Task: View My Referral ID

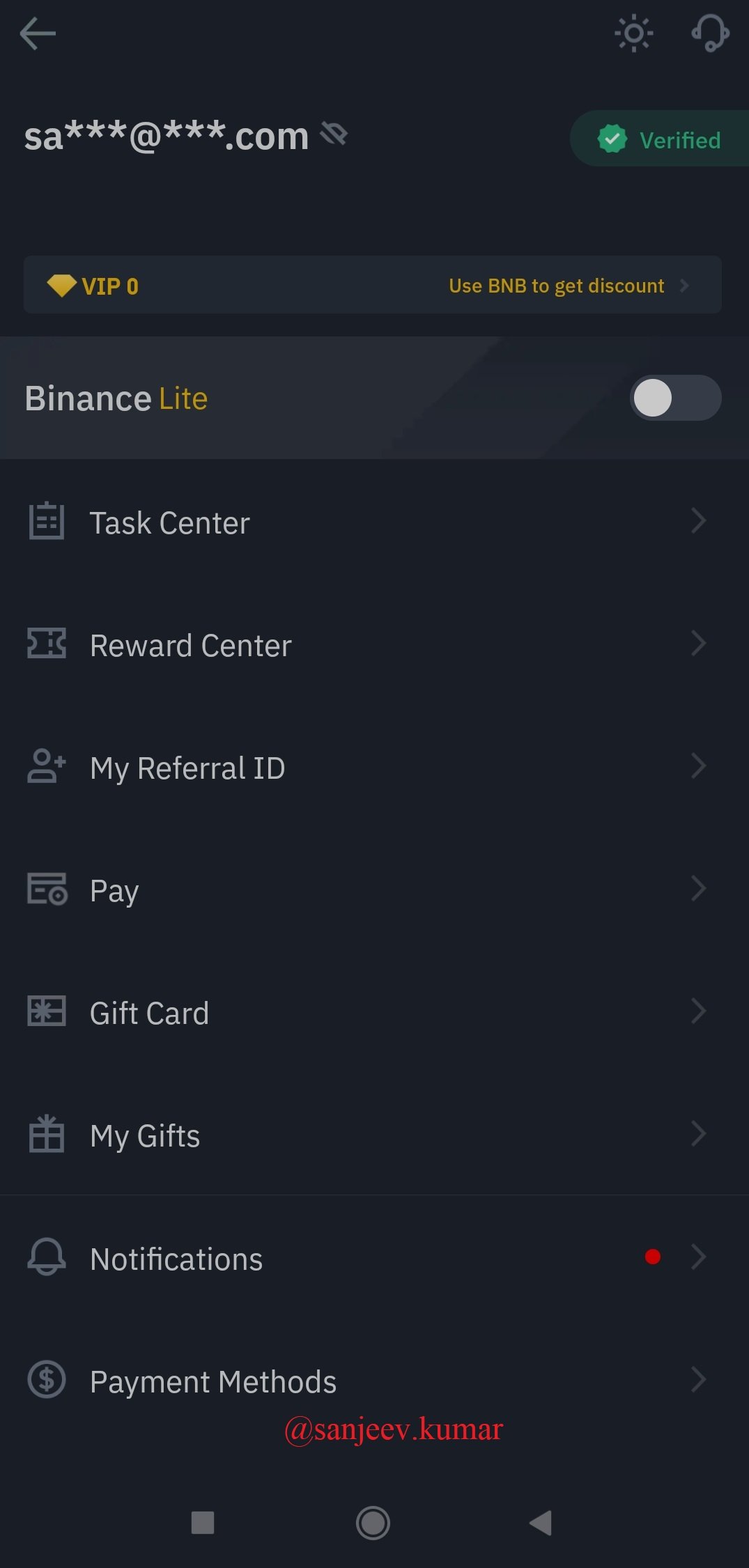Action: (x=374, y=767)
